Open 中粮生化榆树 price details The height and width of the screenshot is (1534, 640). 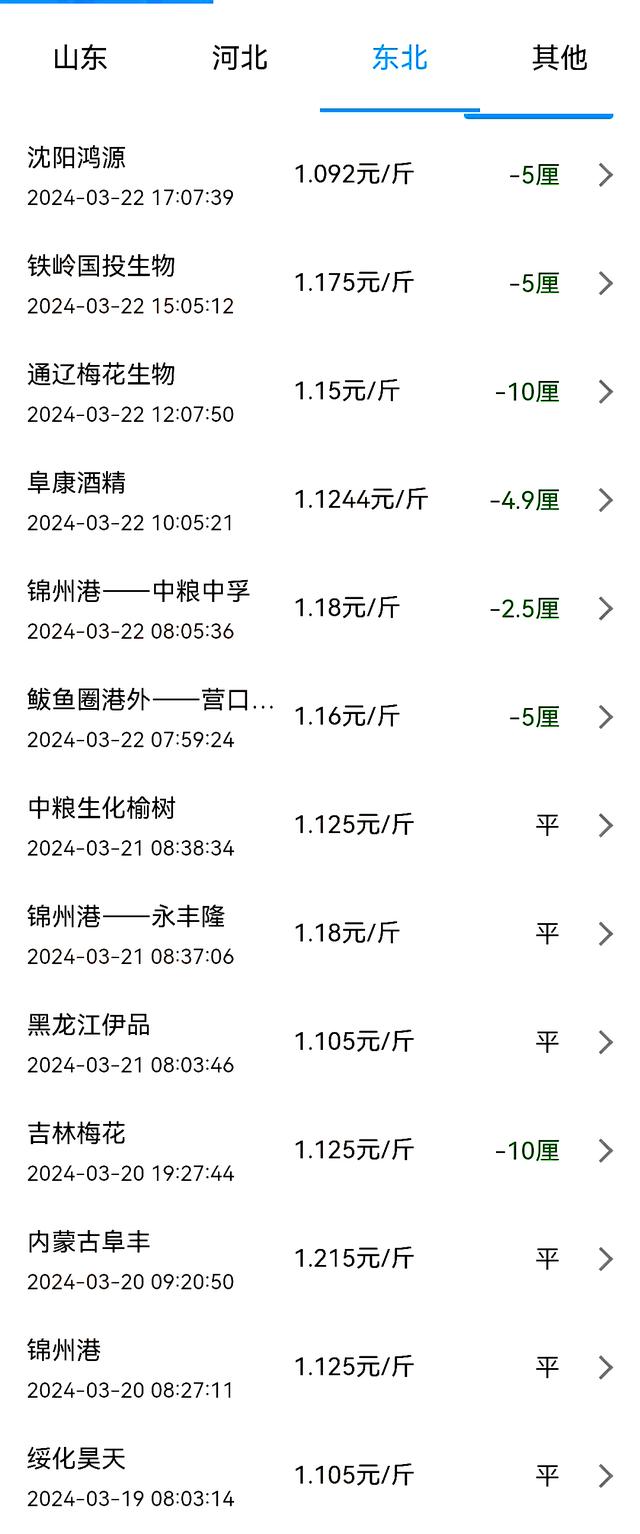(320, 826)
